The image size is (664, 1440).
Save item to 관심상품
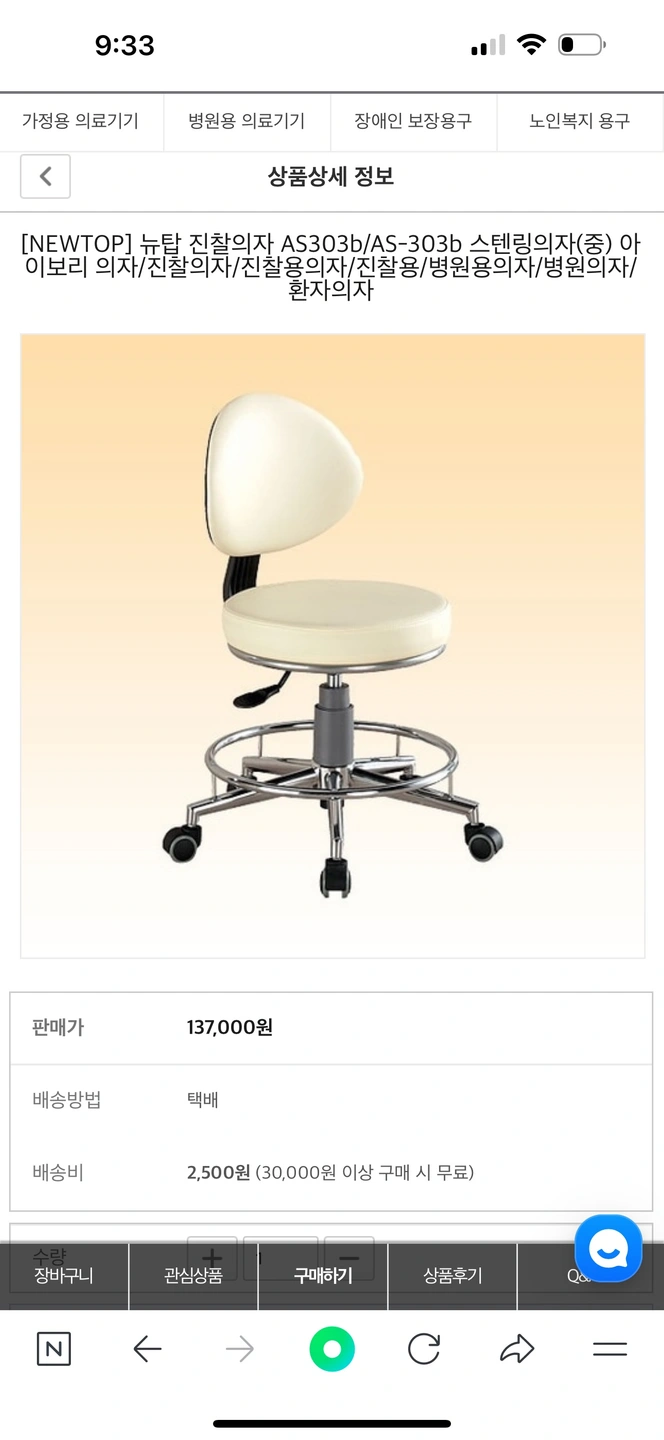(x=193, y=1276)
